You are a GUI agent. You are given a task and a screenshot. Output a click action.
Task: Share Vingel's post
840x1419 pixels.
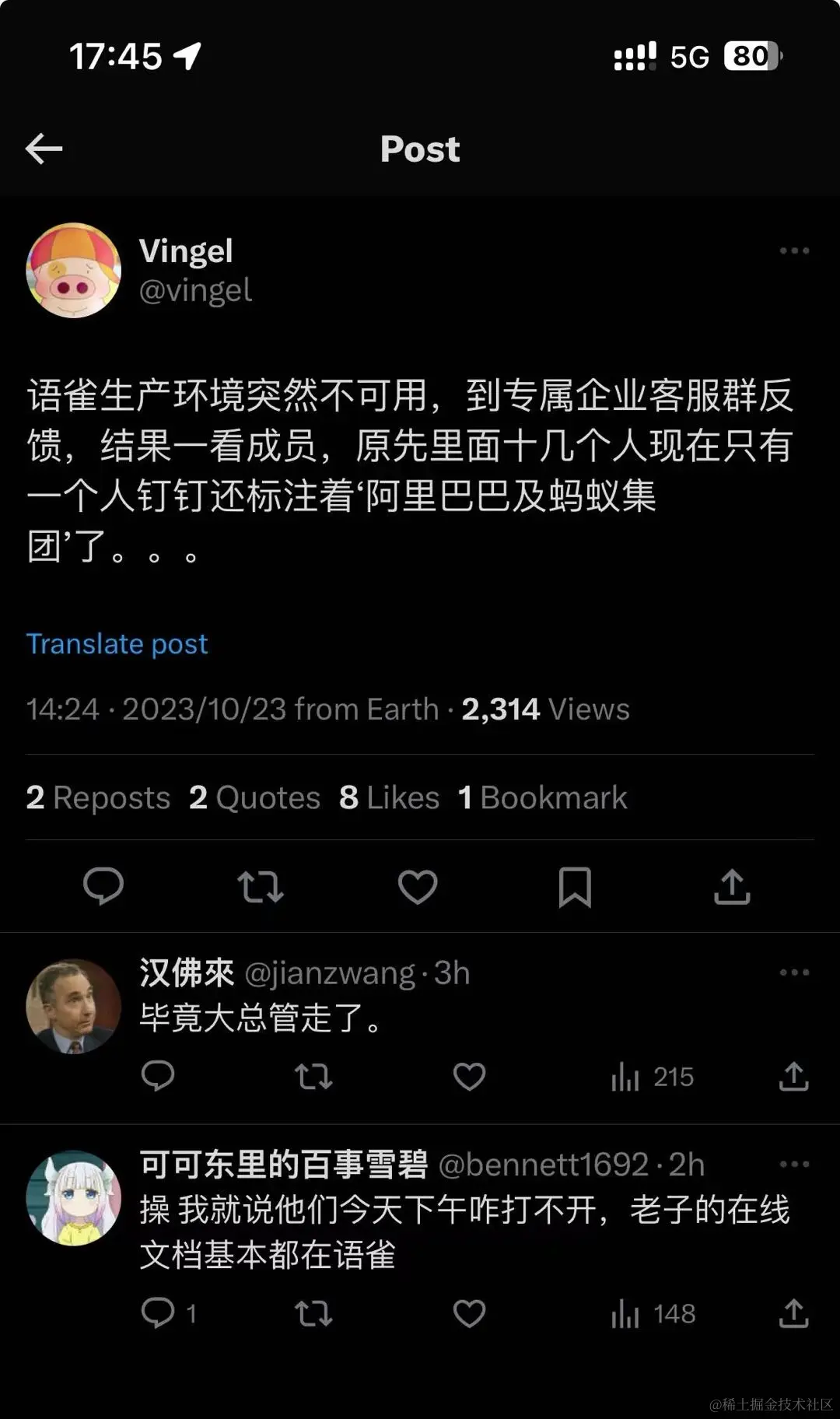[x=732, y=886]
